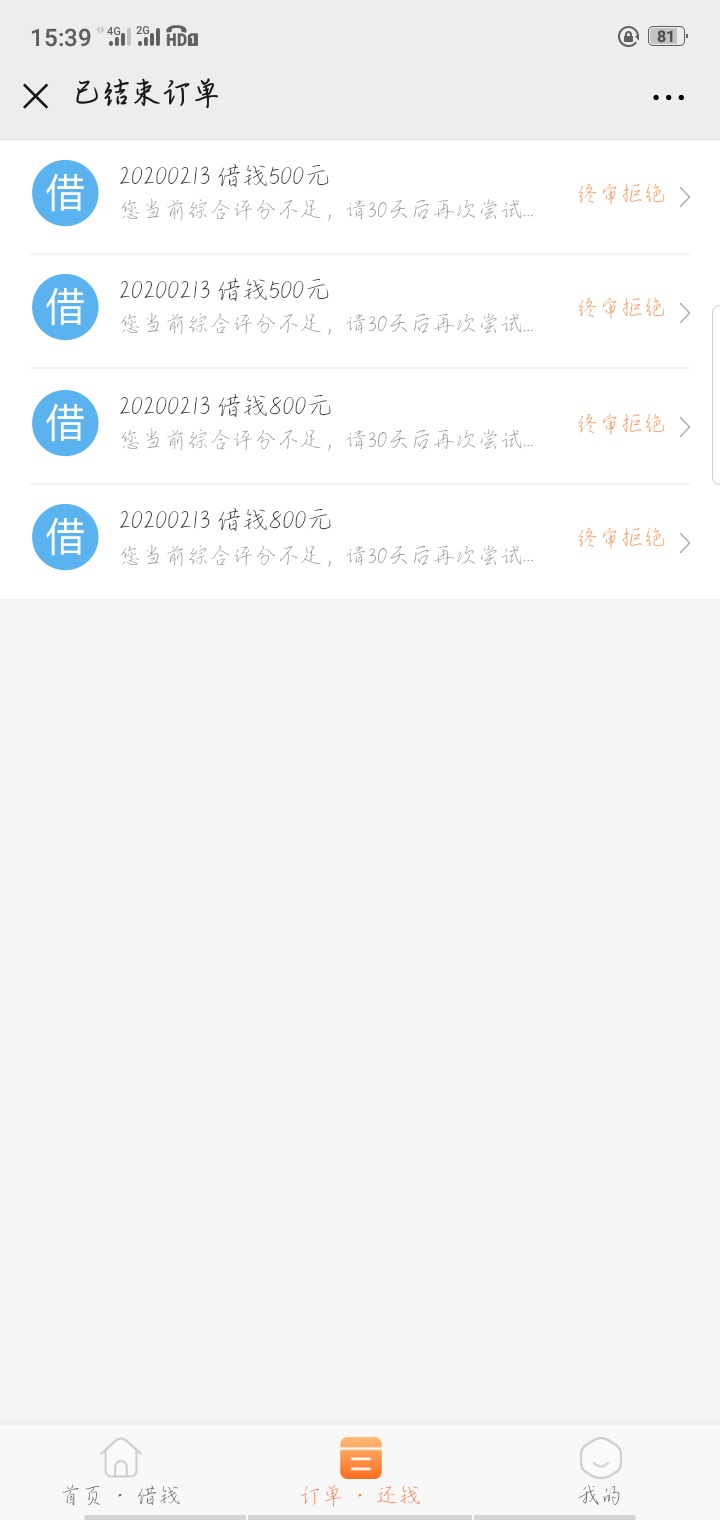Open the first 借钱500元 order in the list
Screen dimensions: 720x1520
[x=360, y=197]
